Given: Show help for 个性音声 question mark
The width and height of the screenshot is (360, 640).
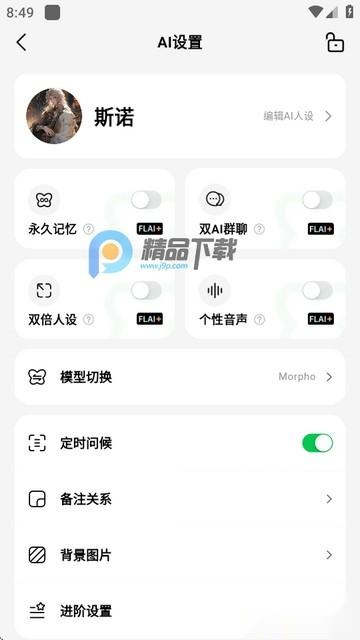Looking at the screenshot, I should coord(259,319).
